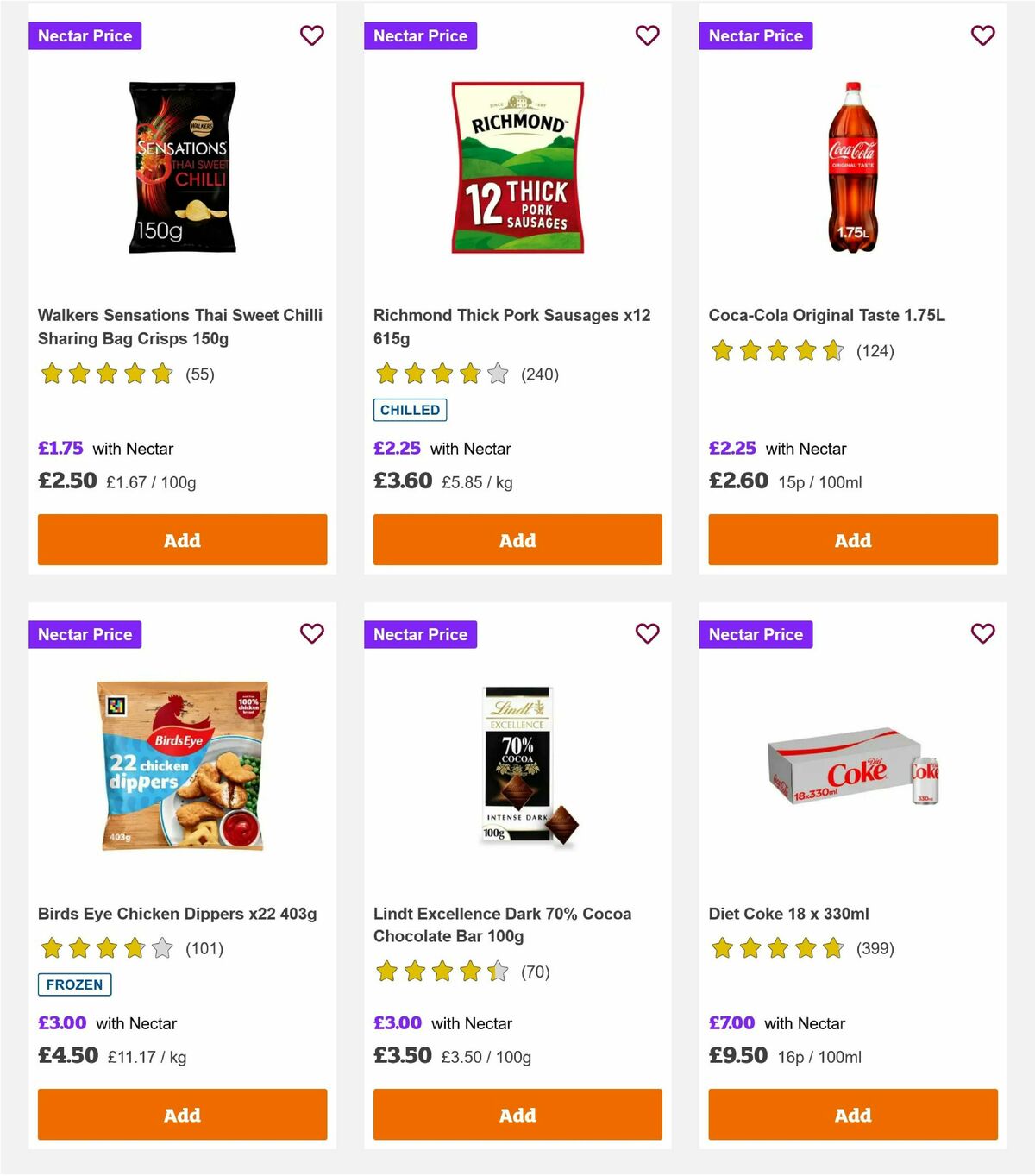Open the CHILLED category tag
The height and width of the screenshot is (1176, 1035).
[x=410, y=410]
